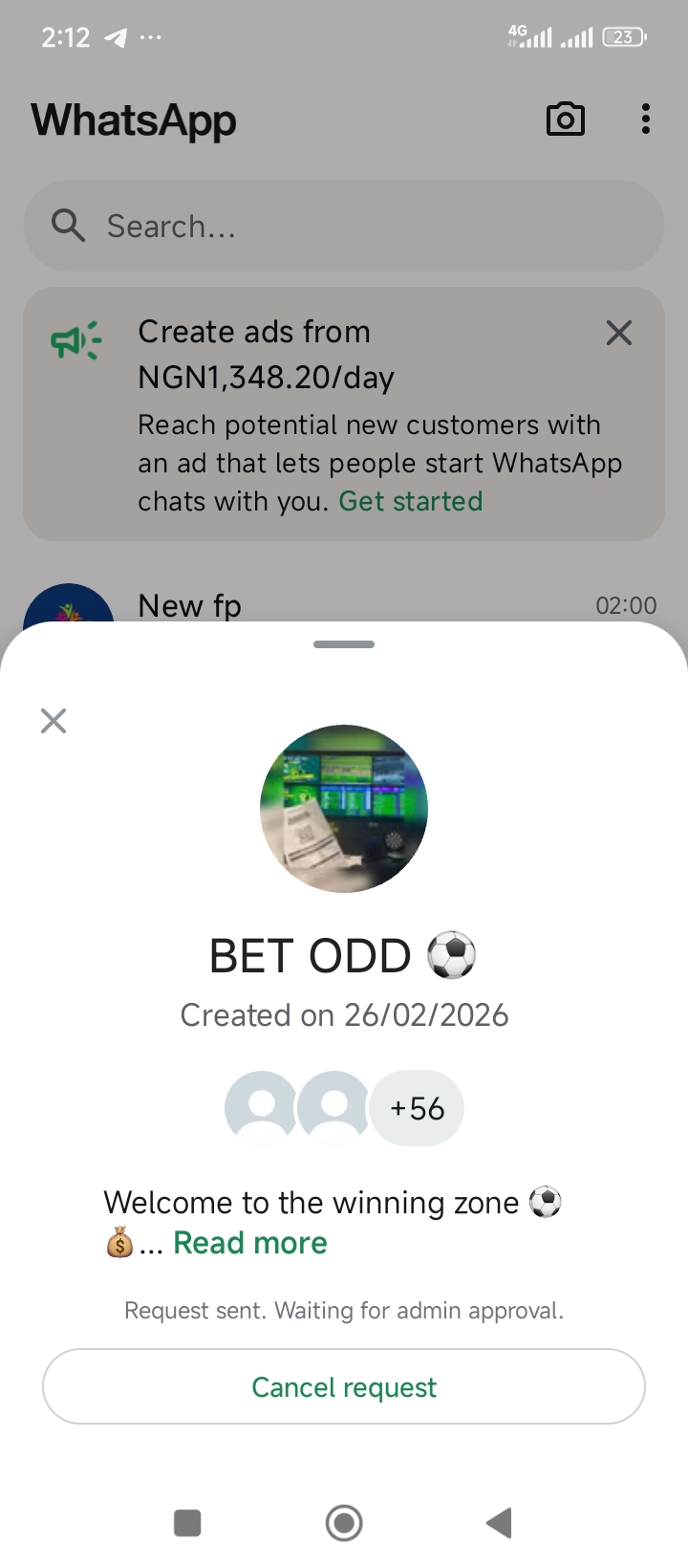
Task: Cancel the group join request
Action: (x=344, y=1386)
